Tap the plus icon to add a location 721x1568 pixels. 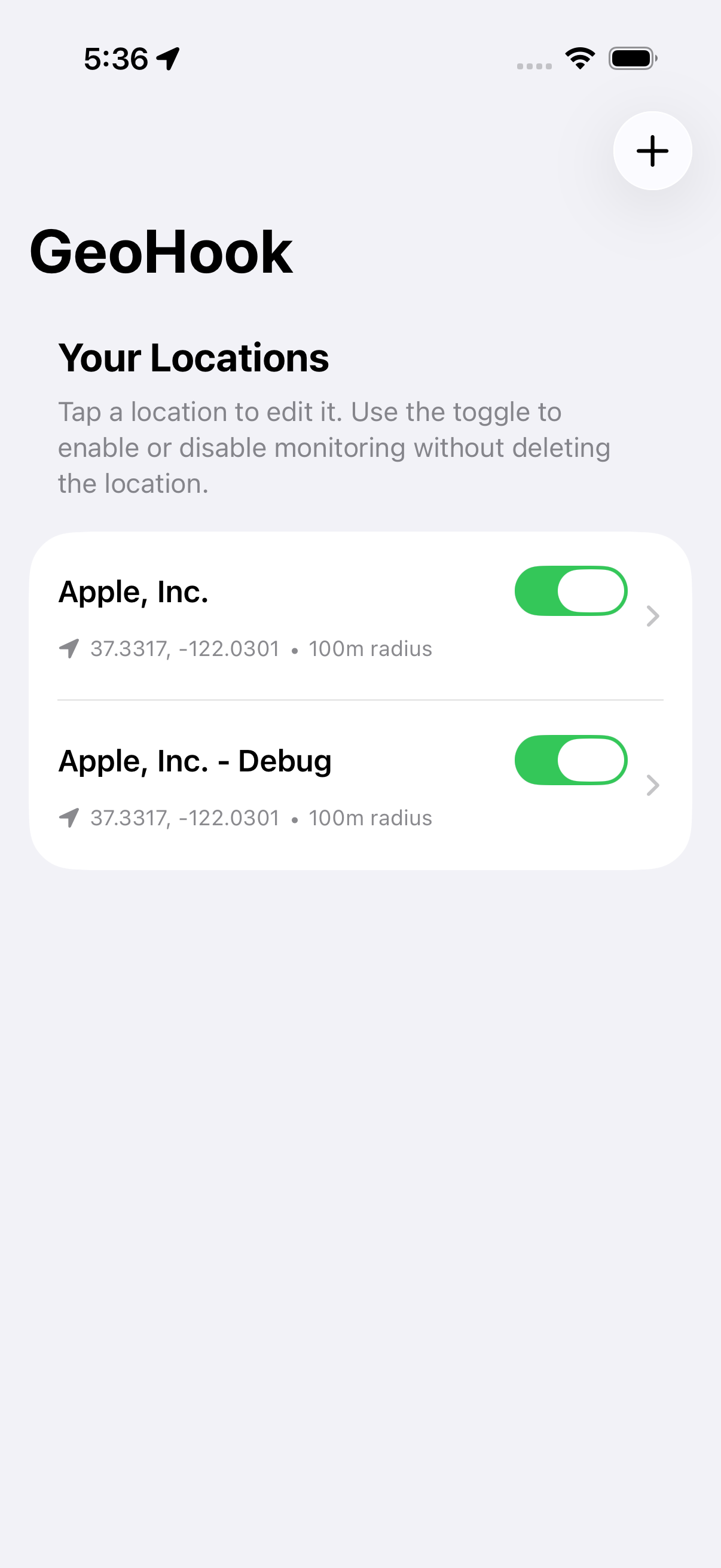[x=652, y=150]
